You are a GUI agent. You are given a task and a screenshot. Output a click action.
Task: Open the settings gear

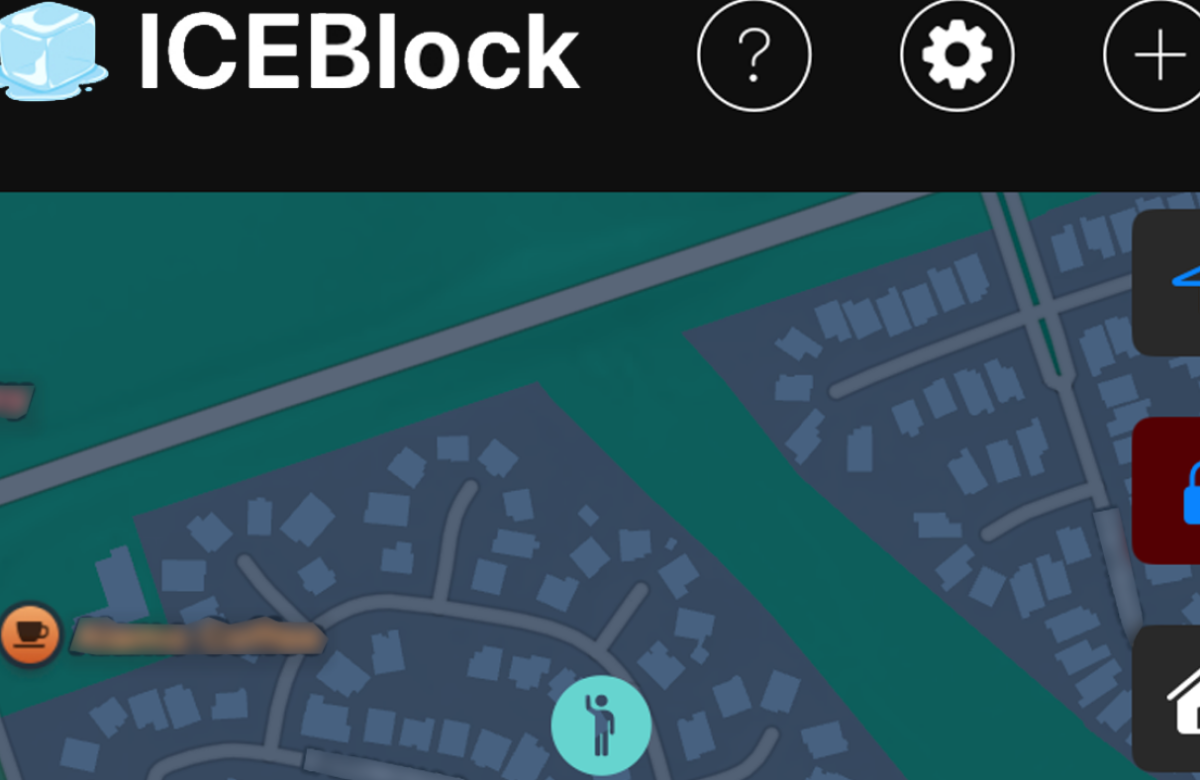click(957, 54)
